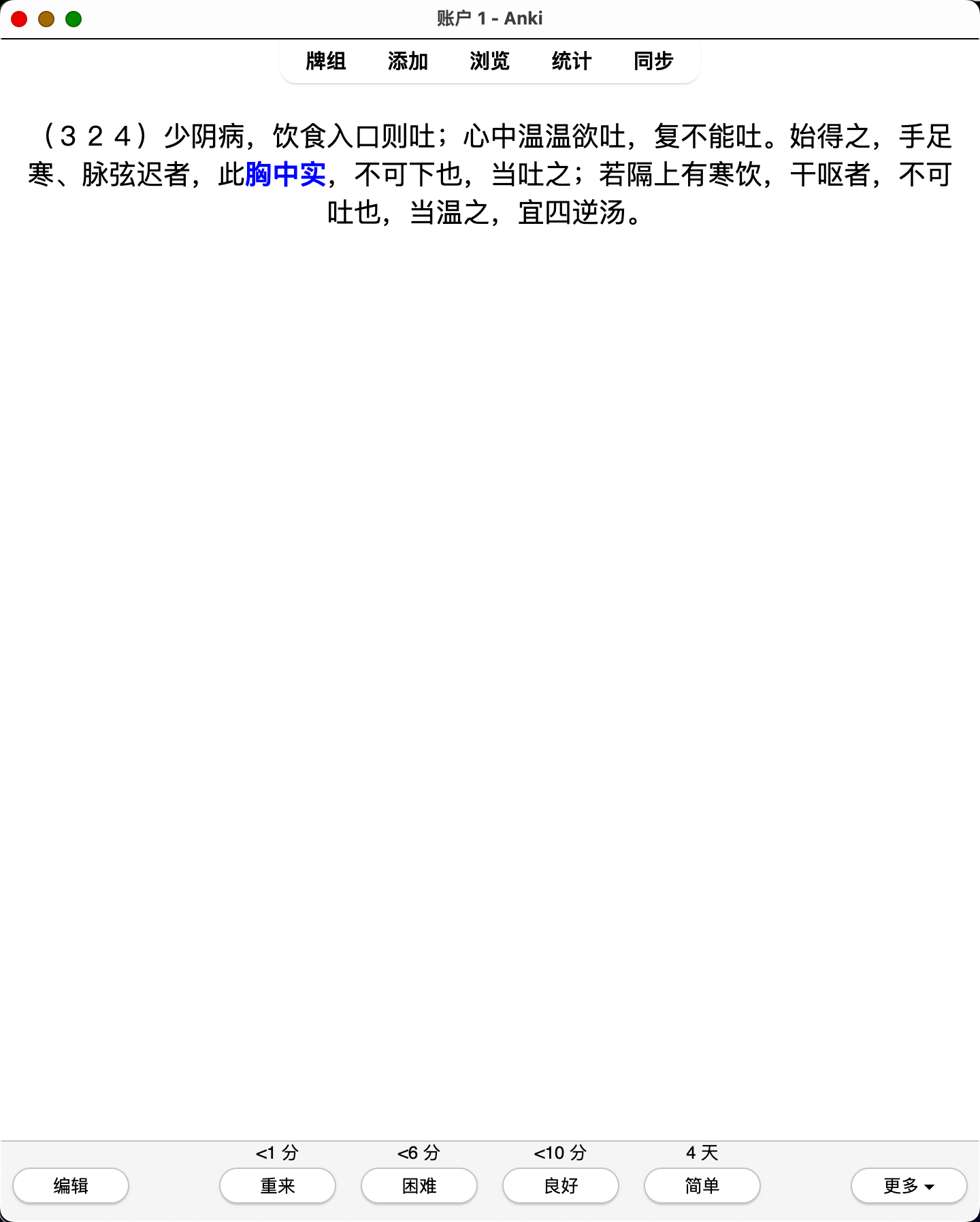980x1222 pixels.
Task: Rate the card 重来
Action: (278, 1186)
